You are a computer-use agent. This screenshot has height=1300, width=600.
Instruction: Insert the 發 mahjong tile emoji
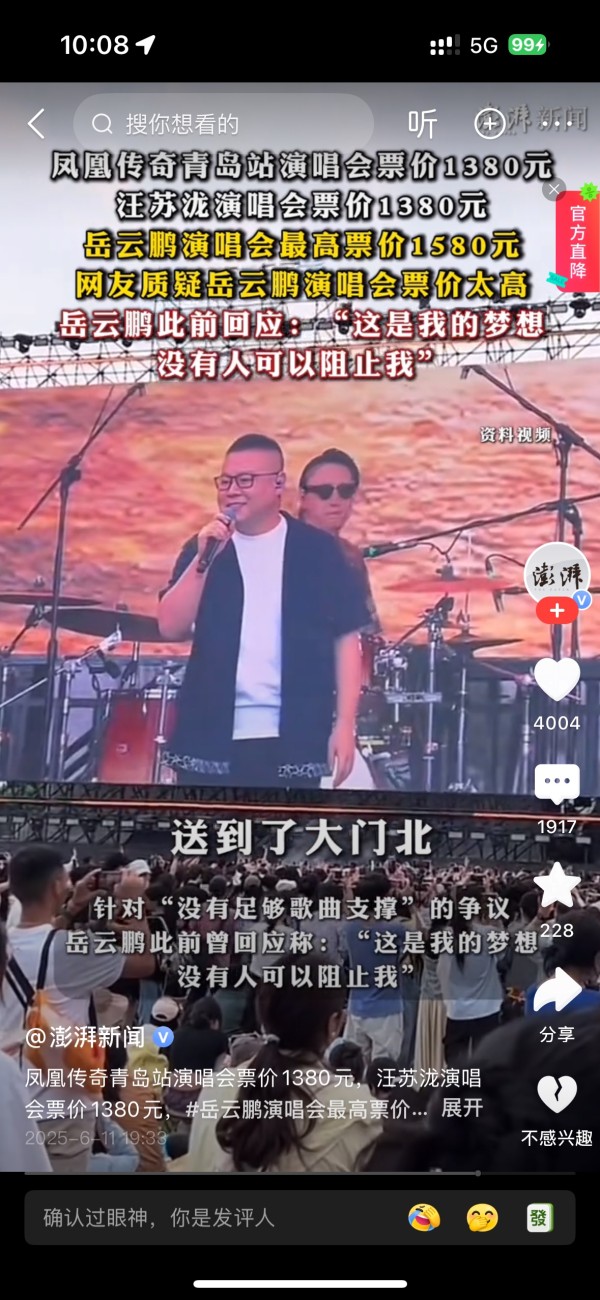click(x=540, y=1217)
